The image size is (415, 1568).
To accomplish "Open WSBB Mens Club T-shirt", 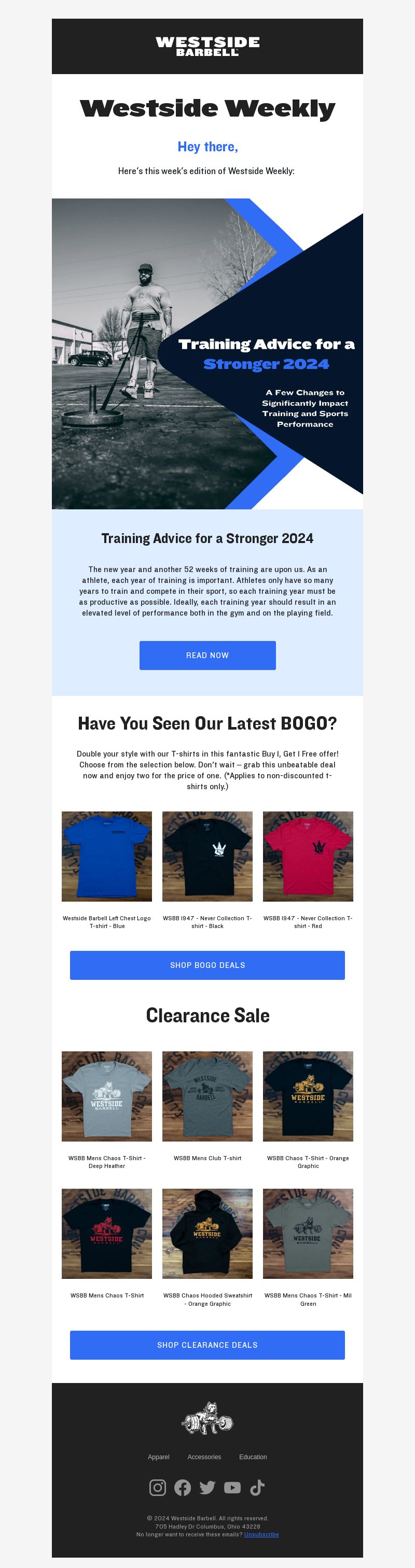I will click(x=207, y=1095).
